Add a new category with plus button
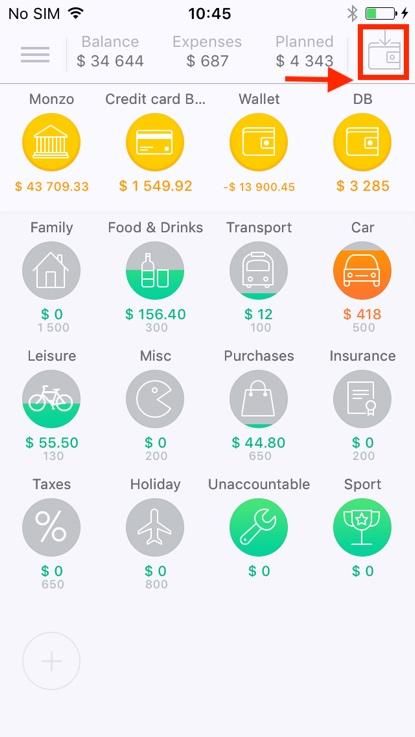This screenshot has width=415, height=737. 51,661
